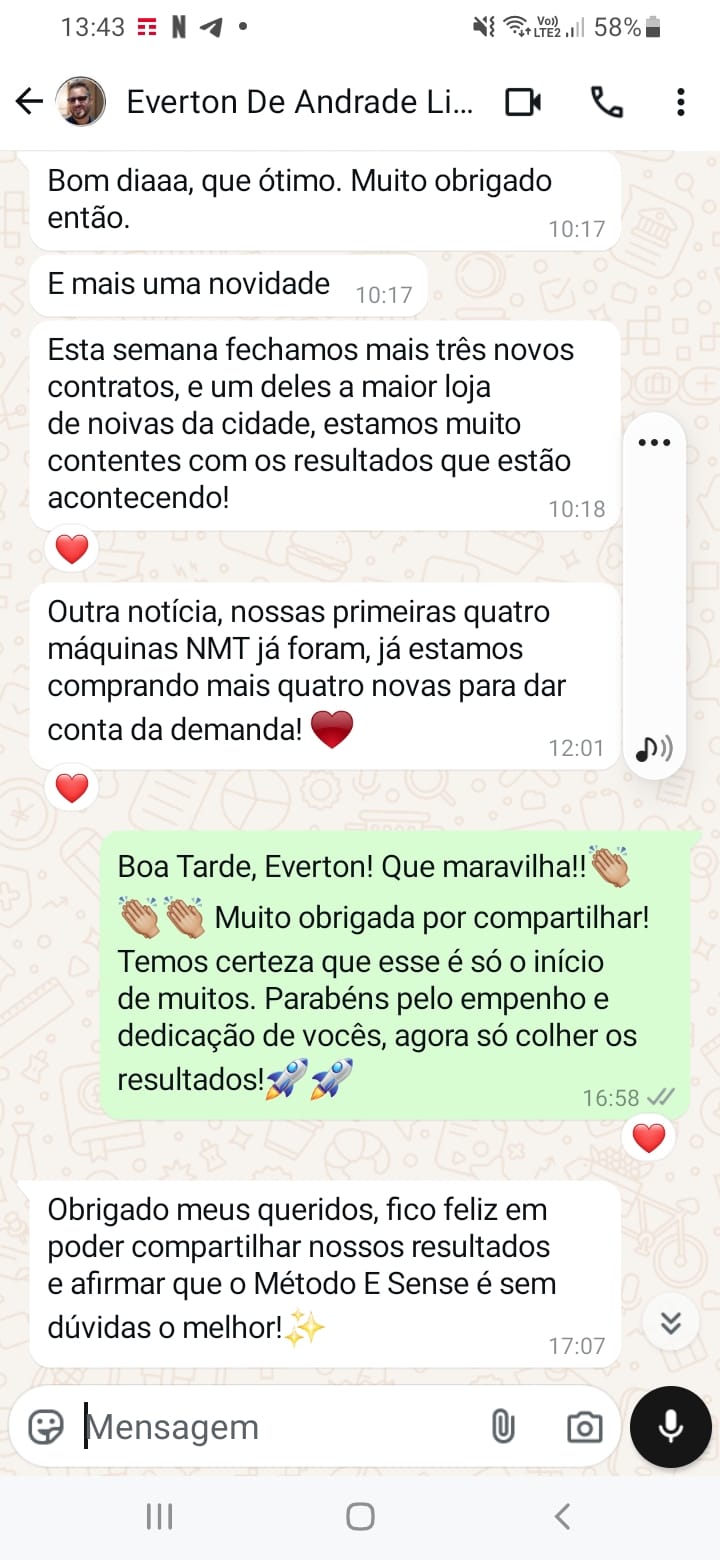Viewport: 720px width, 1560px height.
Task: Open Everton De Andrade's contact info
Action: [300, 102]
